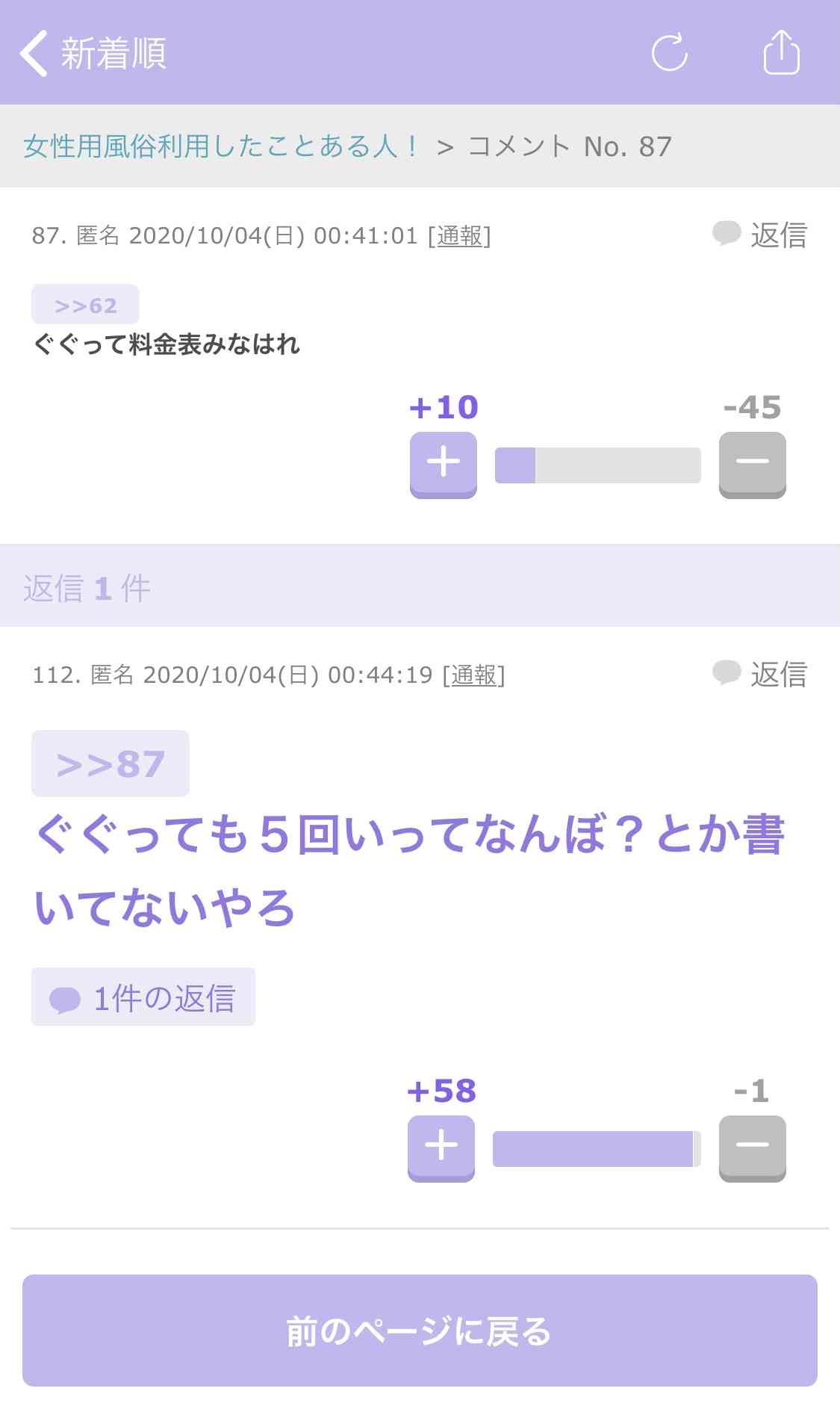The height and width of the screenshot is (1409, 840).
Task: Downvote comment 87 with minus button
Action: tap(752, 465)
